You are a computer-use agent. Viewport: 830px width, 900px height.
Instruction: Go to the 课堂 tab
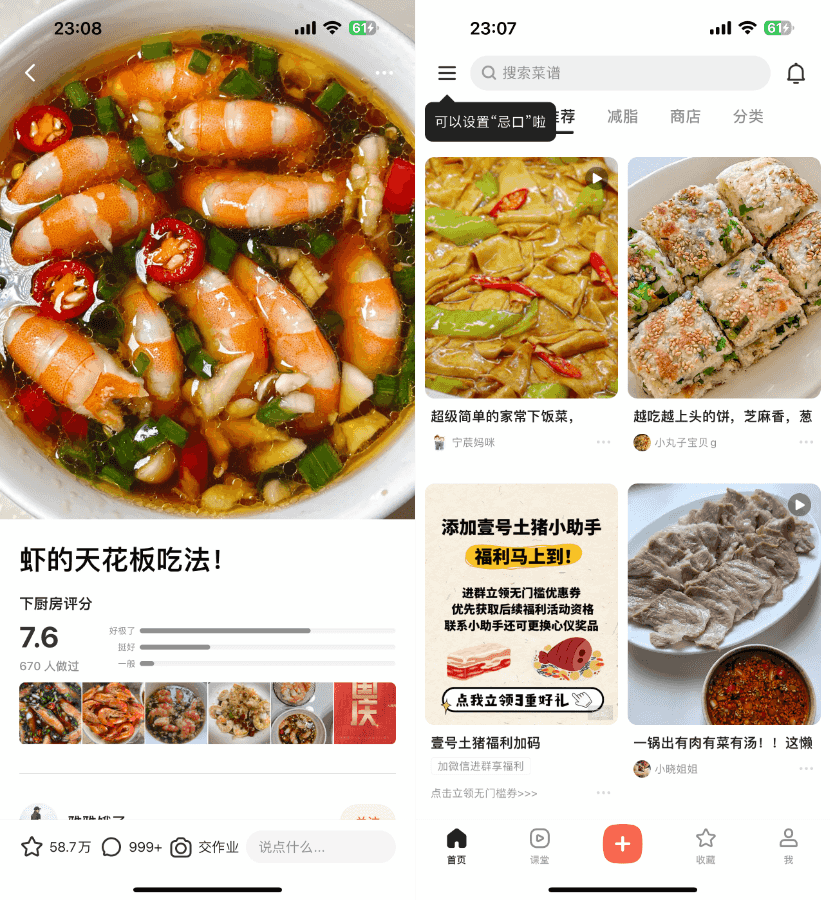tap(539, 845)
